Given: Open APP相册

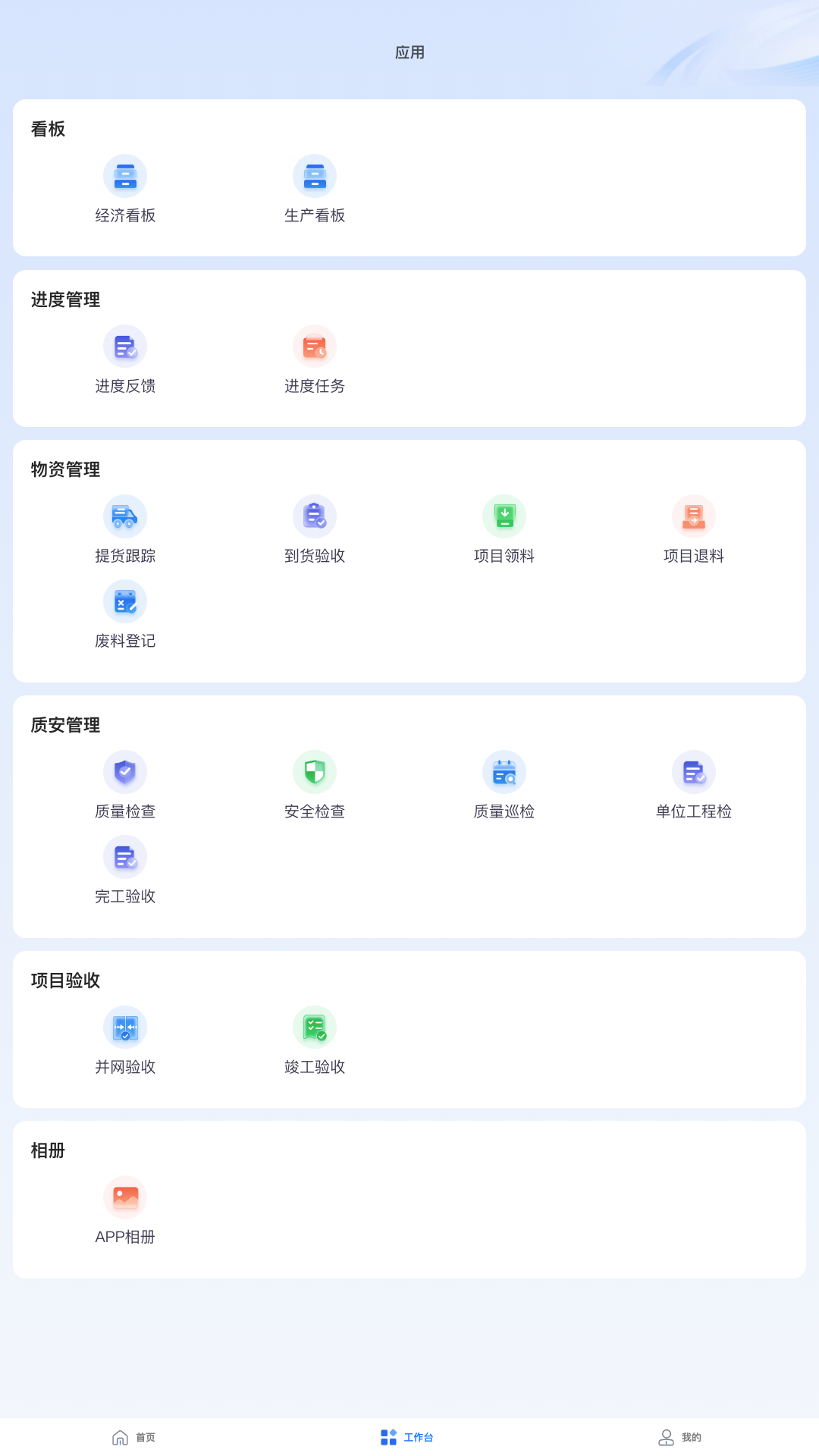Looking at the screenshot, I should point(125,1211).
